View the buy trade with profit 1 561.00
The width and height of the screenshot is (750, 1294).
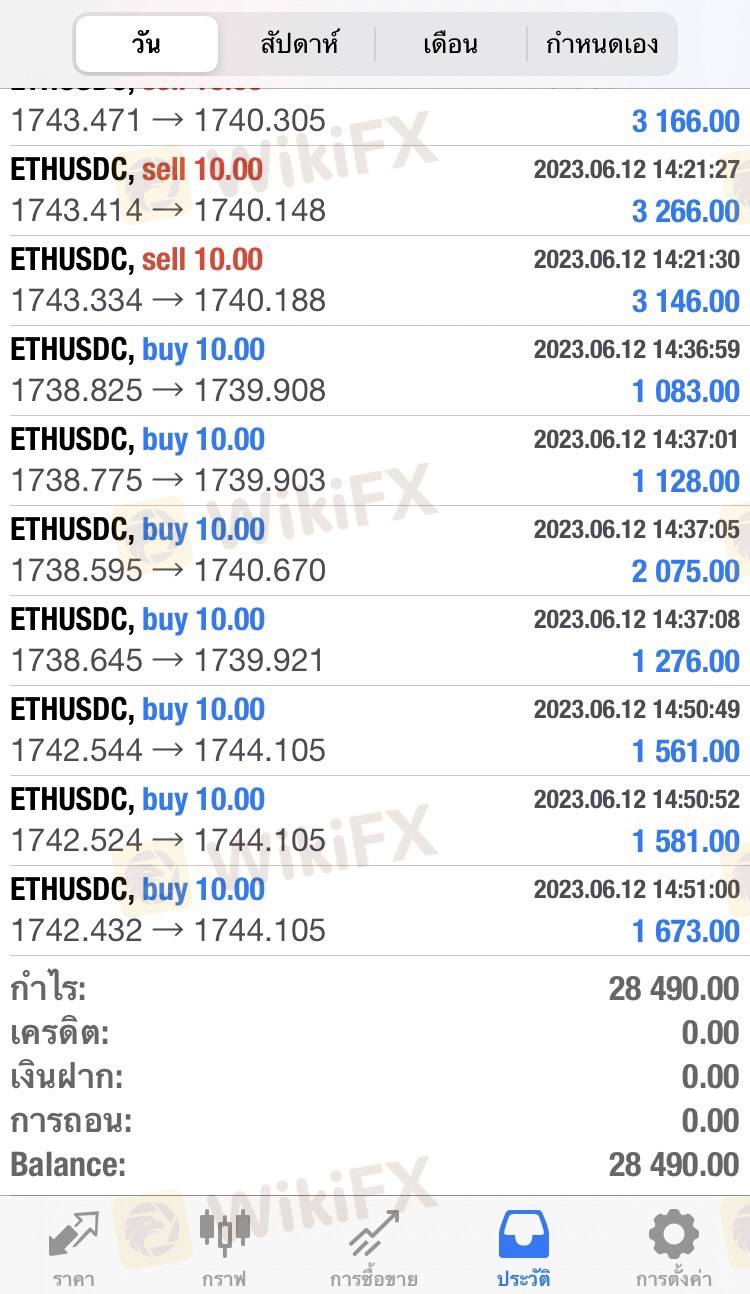[375, 731]
